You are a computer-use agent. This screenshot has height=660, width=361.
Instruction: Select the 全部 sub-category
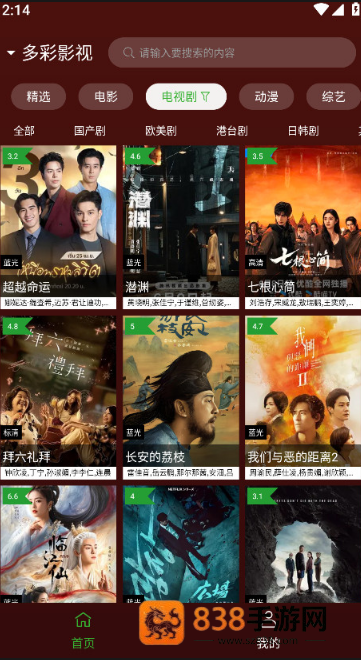click(x=24, y=131)
